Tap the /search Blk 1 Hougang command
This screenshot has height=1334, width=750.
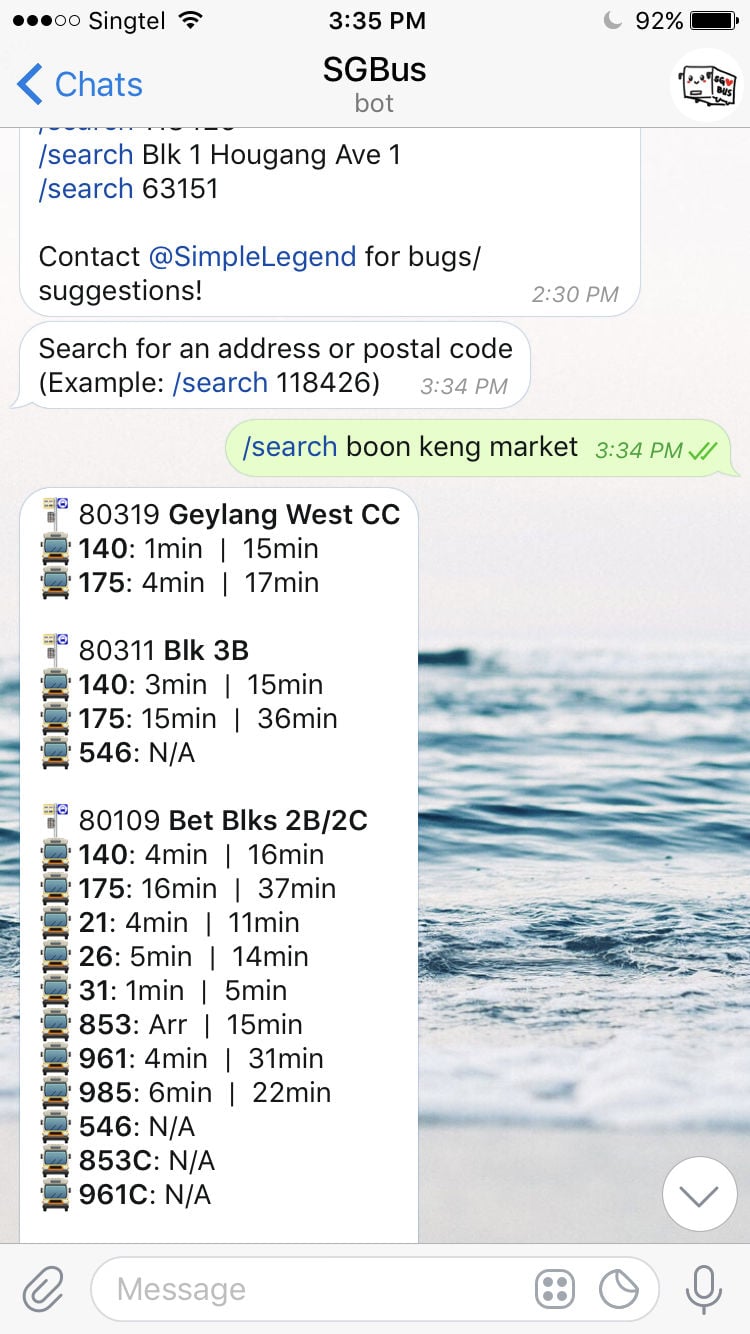click(x=86, y=155)
